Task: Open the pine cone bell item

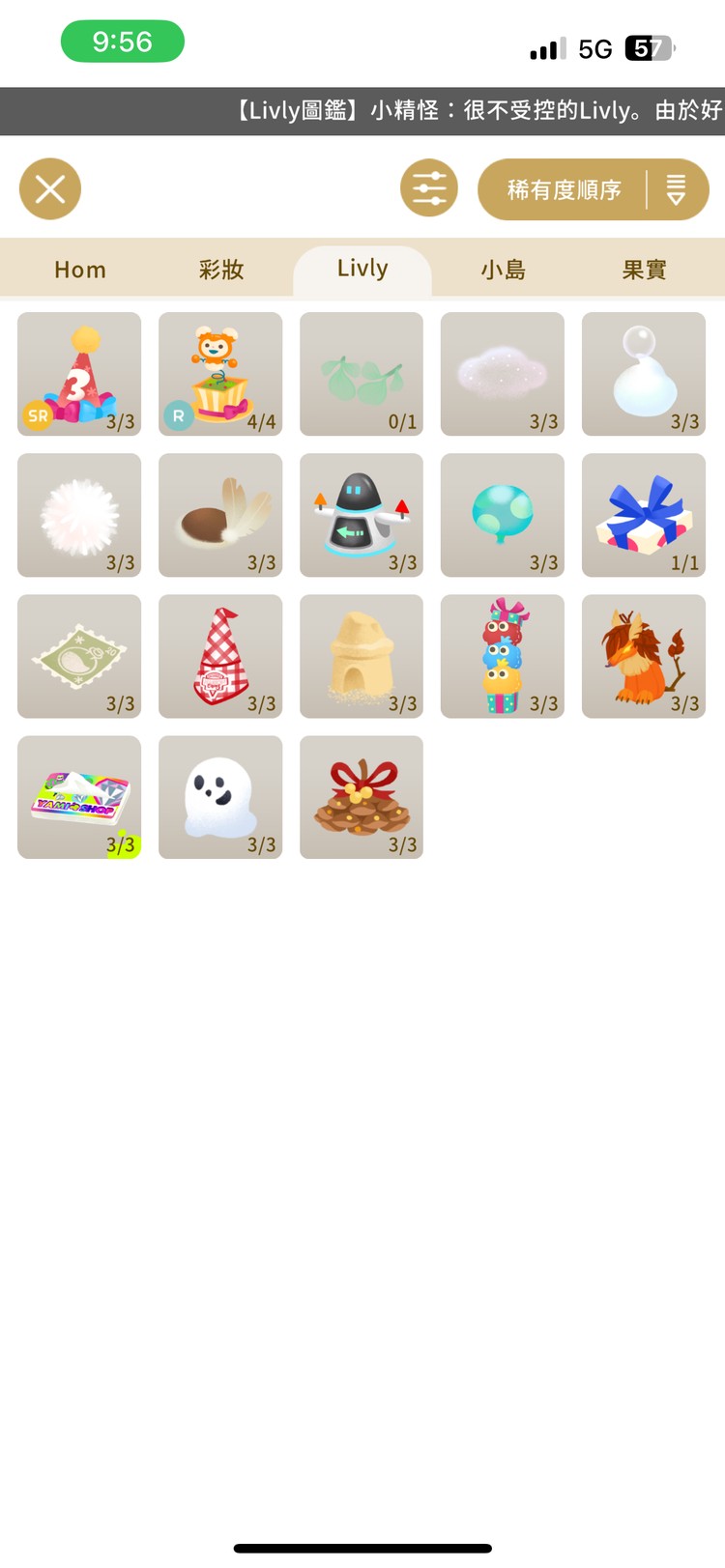Action: pos(362,797)
